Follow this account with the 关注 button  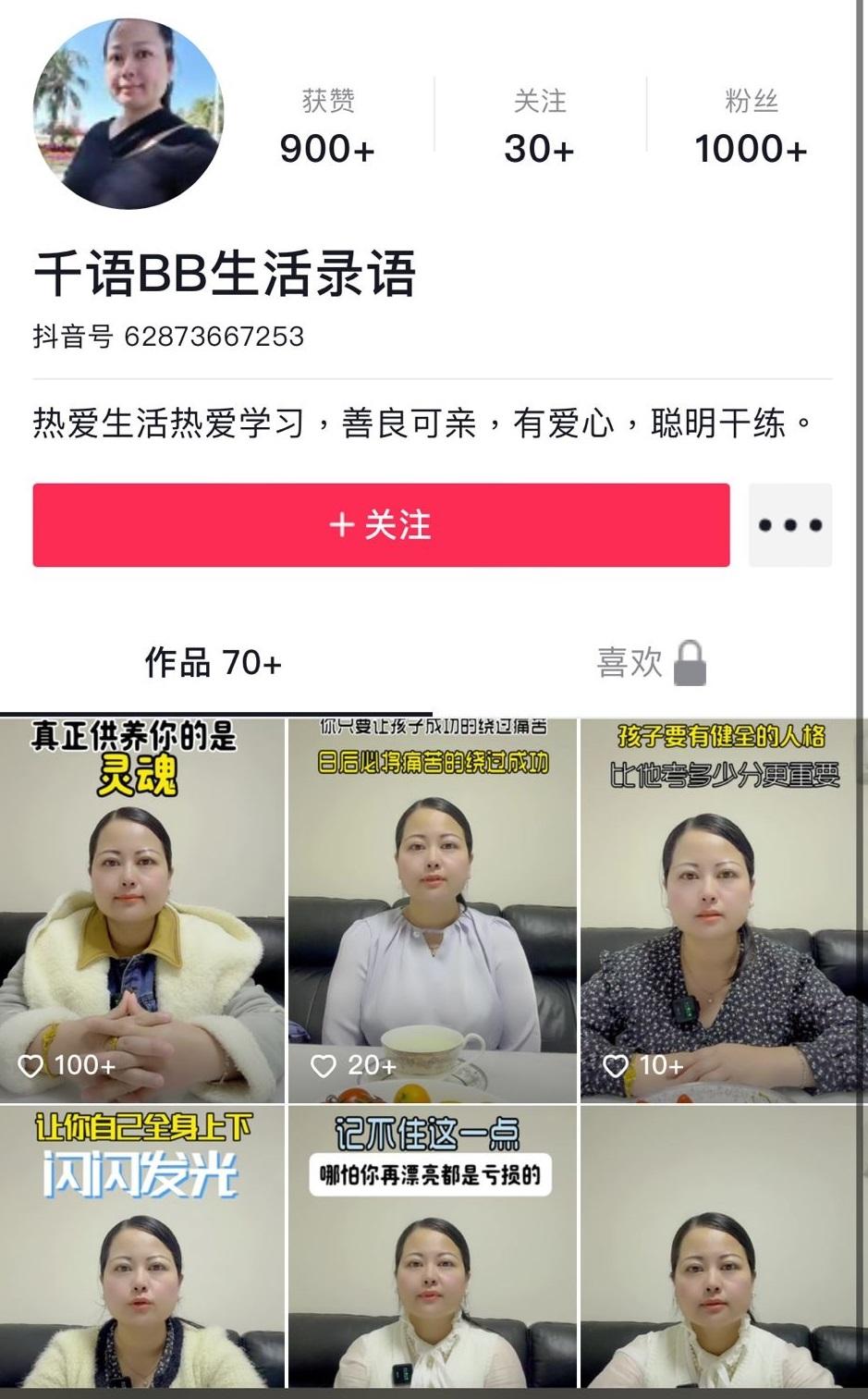click(x=381, y=525)
